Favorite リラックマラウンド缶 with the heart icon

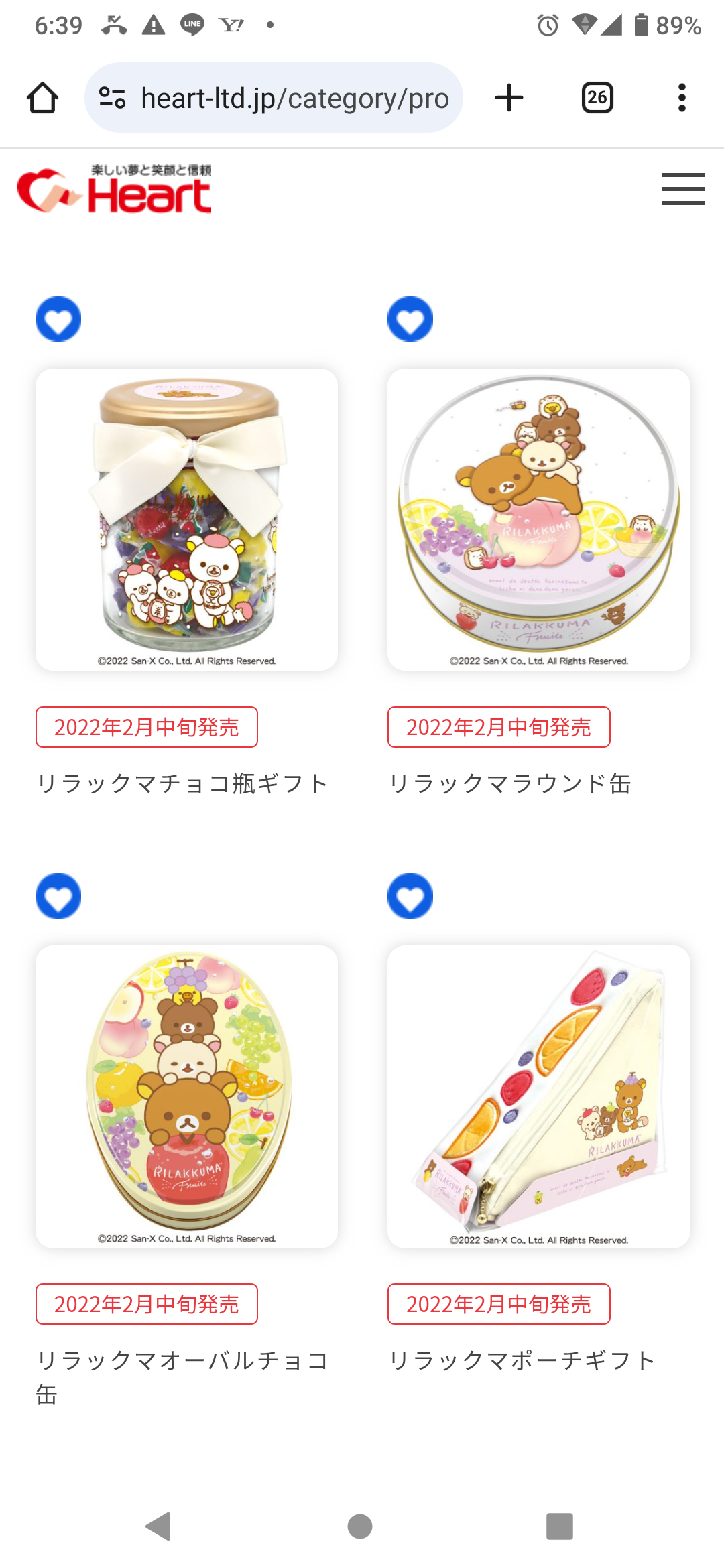tap(410, 319)
